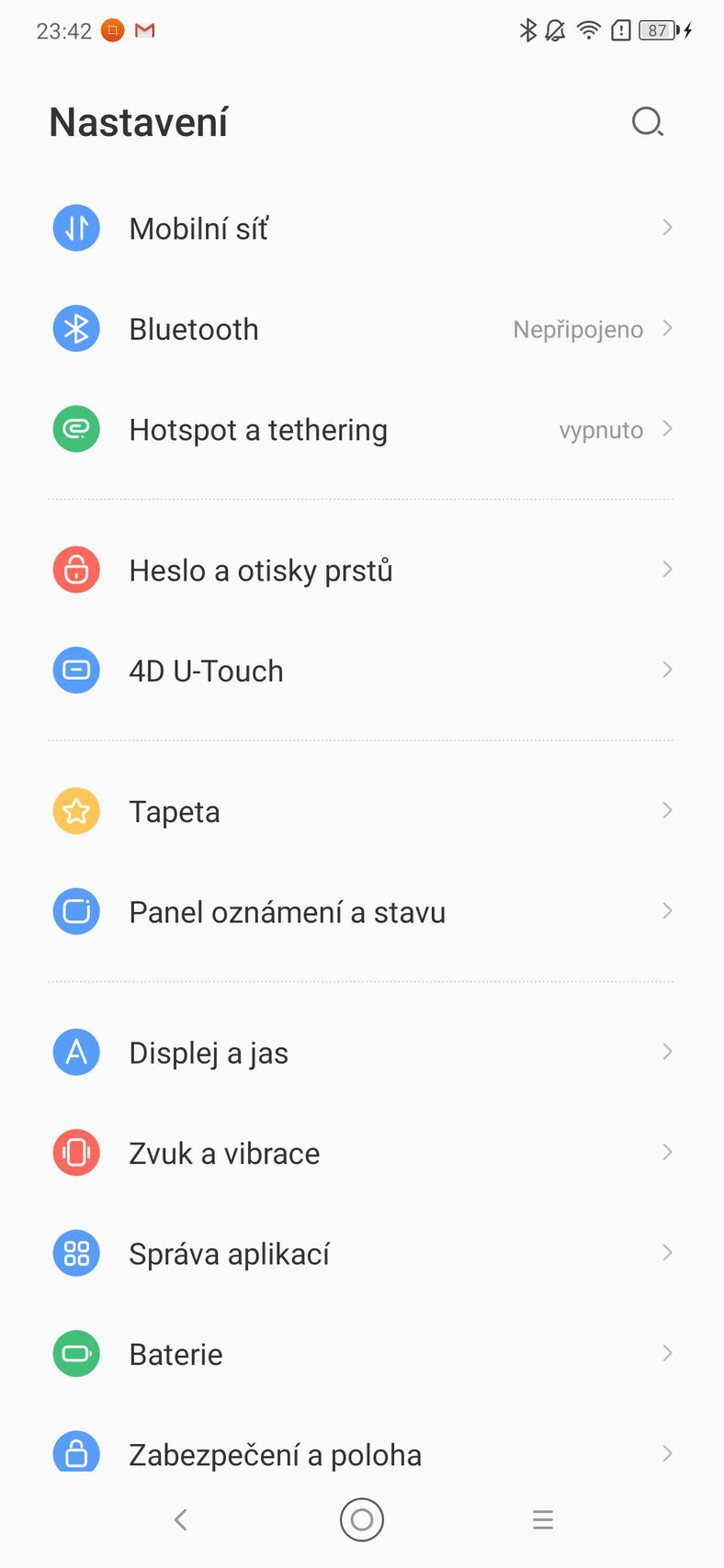Click the search magnifier icon
Screen dimensions: 724x1568
tap(648, 121)
